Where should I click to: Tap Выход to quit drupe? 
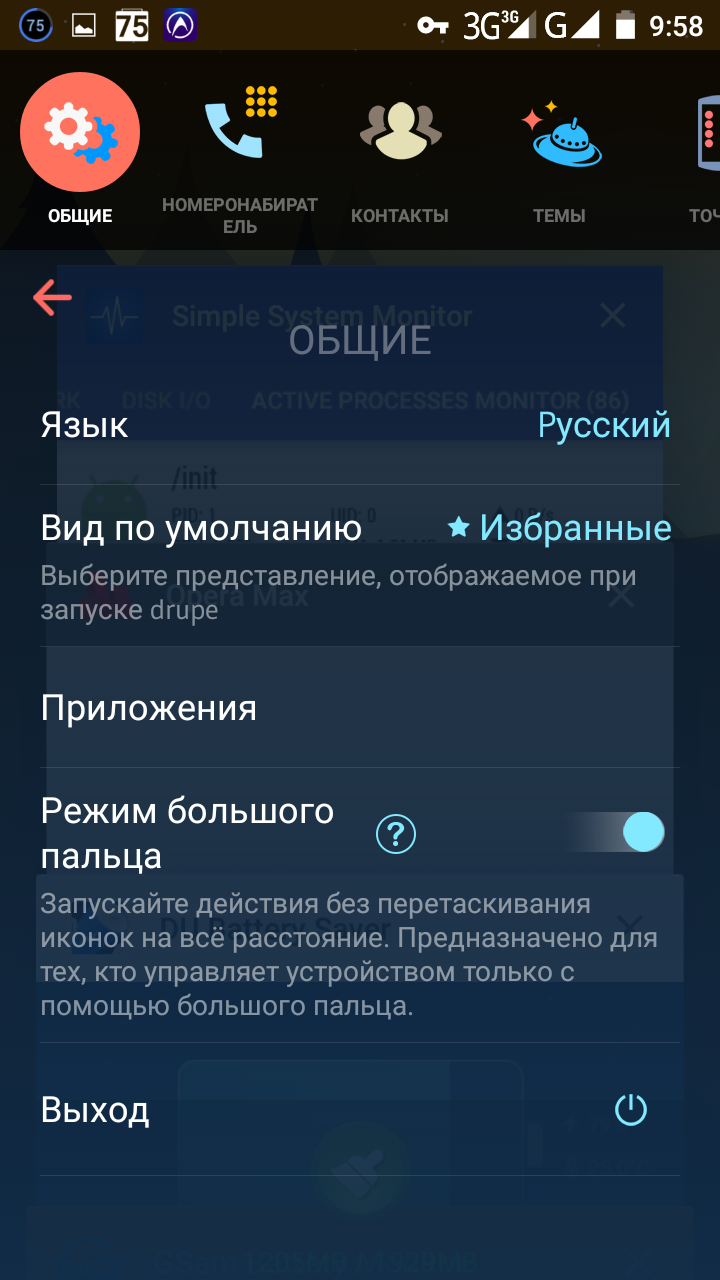pyautogui.click(x=360, y=1110)
